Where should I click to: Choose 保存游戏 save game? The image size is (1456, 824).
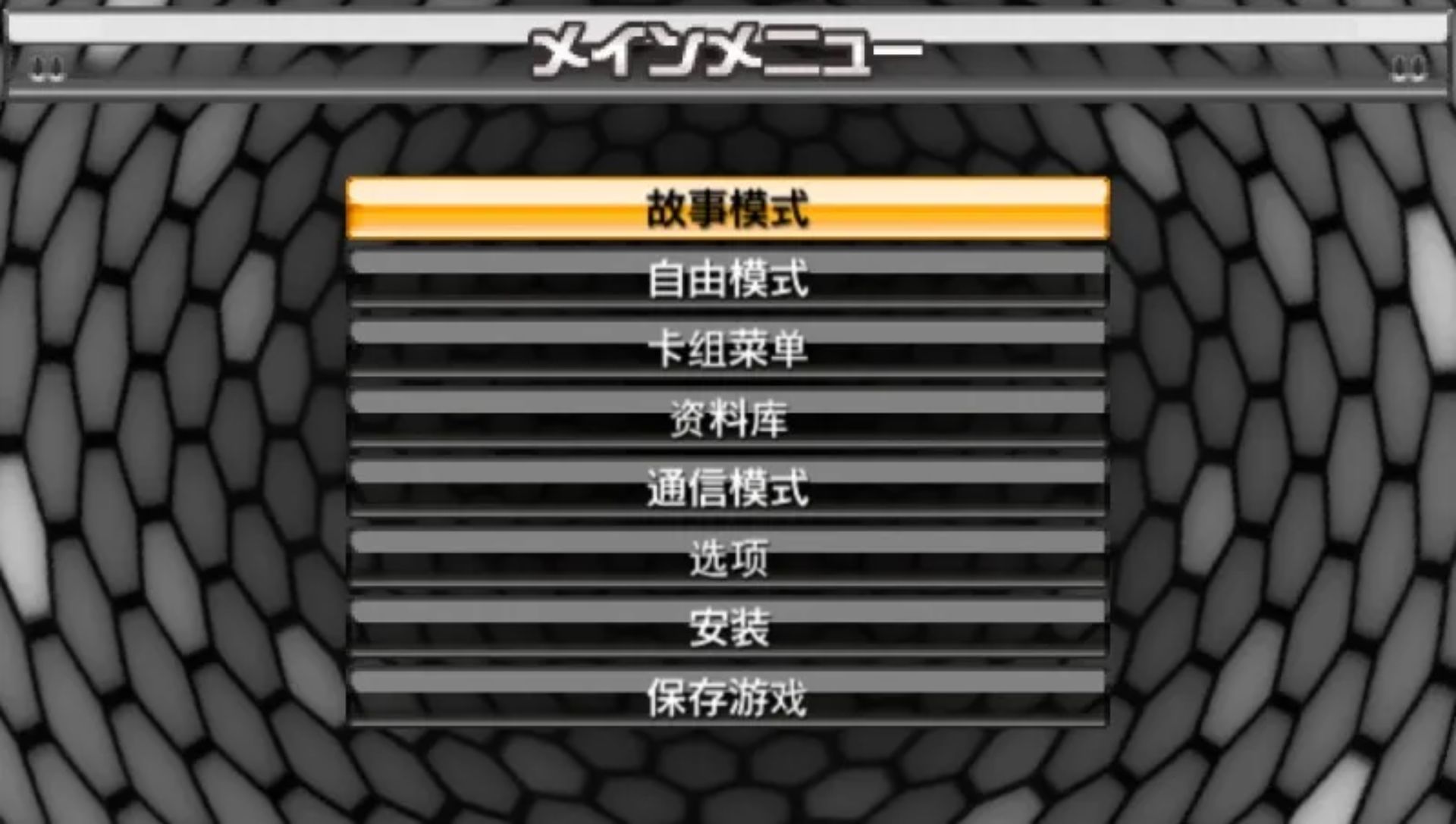tap(728, 697)
